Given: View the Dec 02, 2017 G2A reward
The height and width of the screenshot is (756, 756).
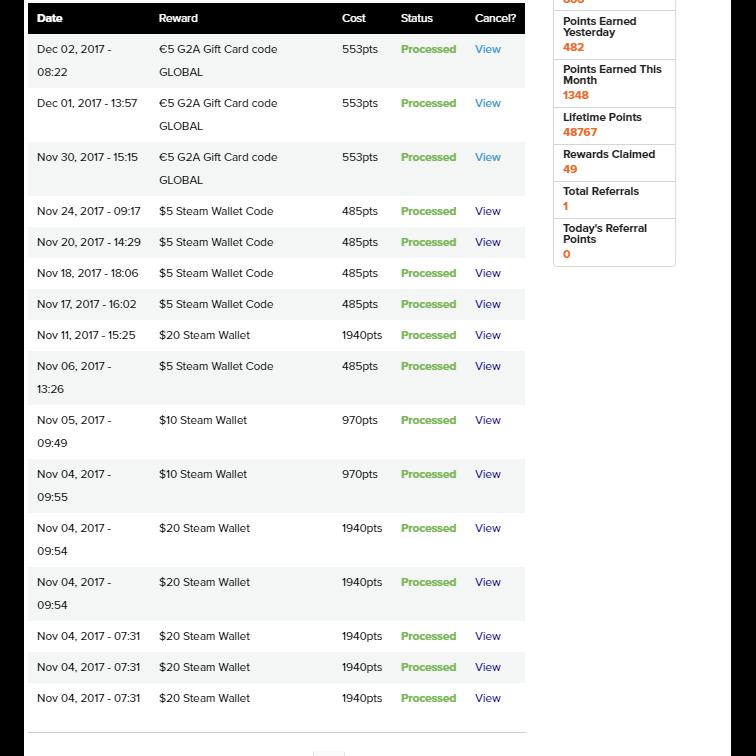Looking at the screenshot, I should pos(488,49).
